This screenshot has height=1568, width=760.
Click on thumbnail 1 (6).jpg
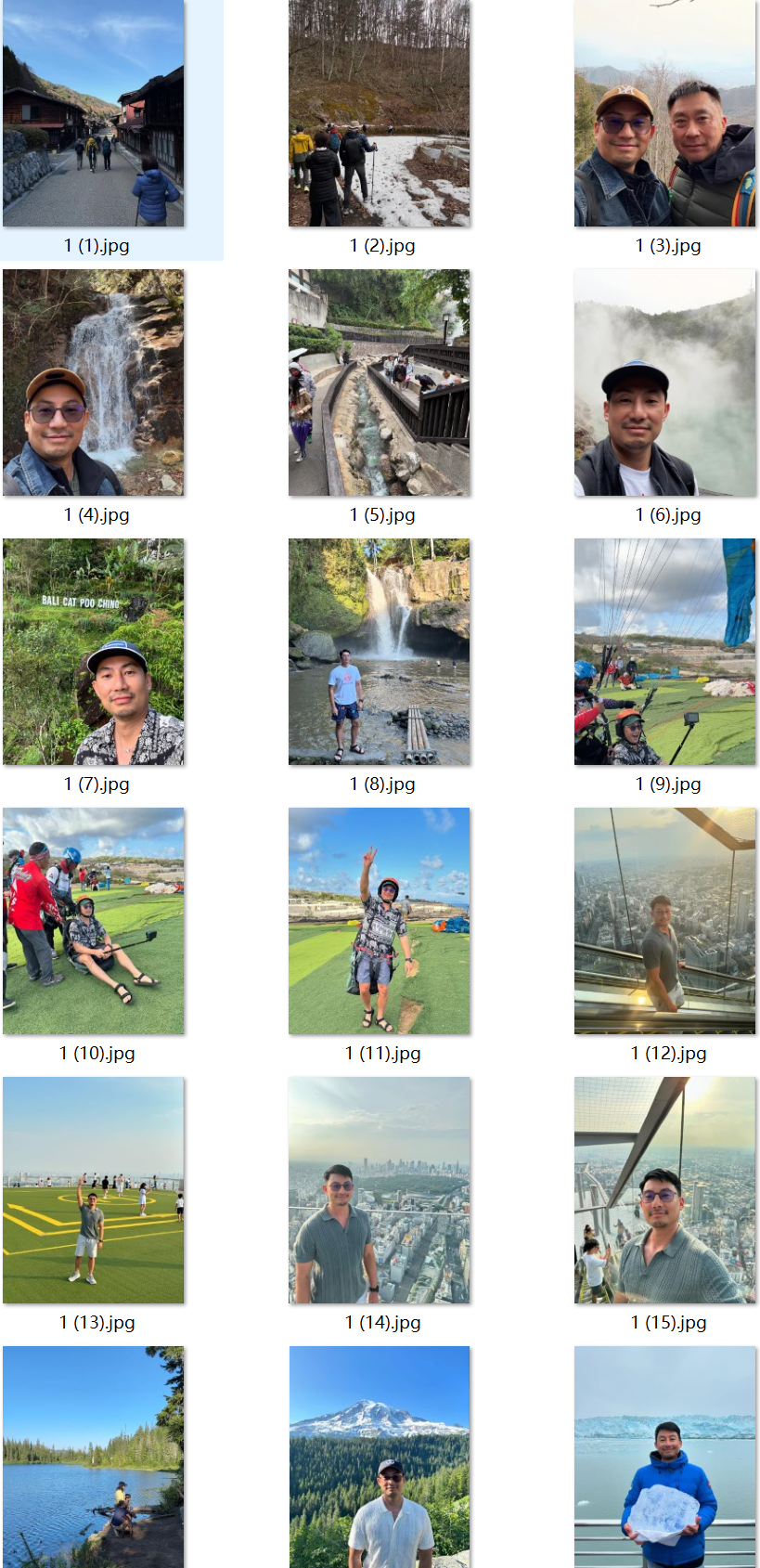point(664,382)
